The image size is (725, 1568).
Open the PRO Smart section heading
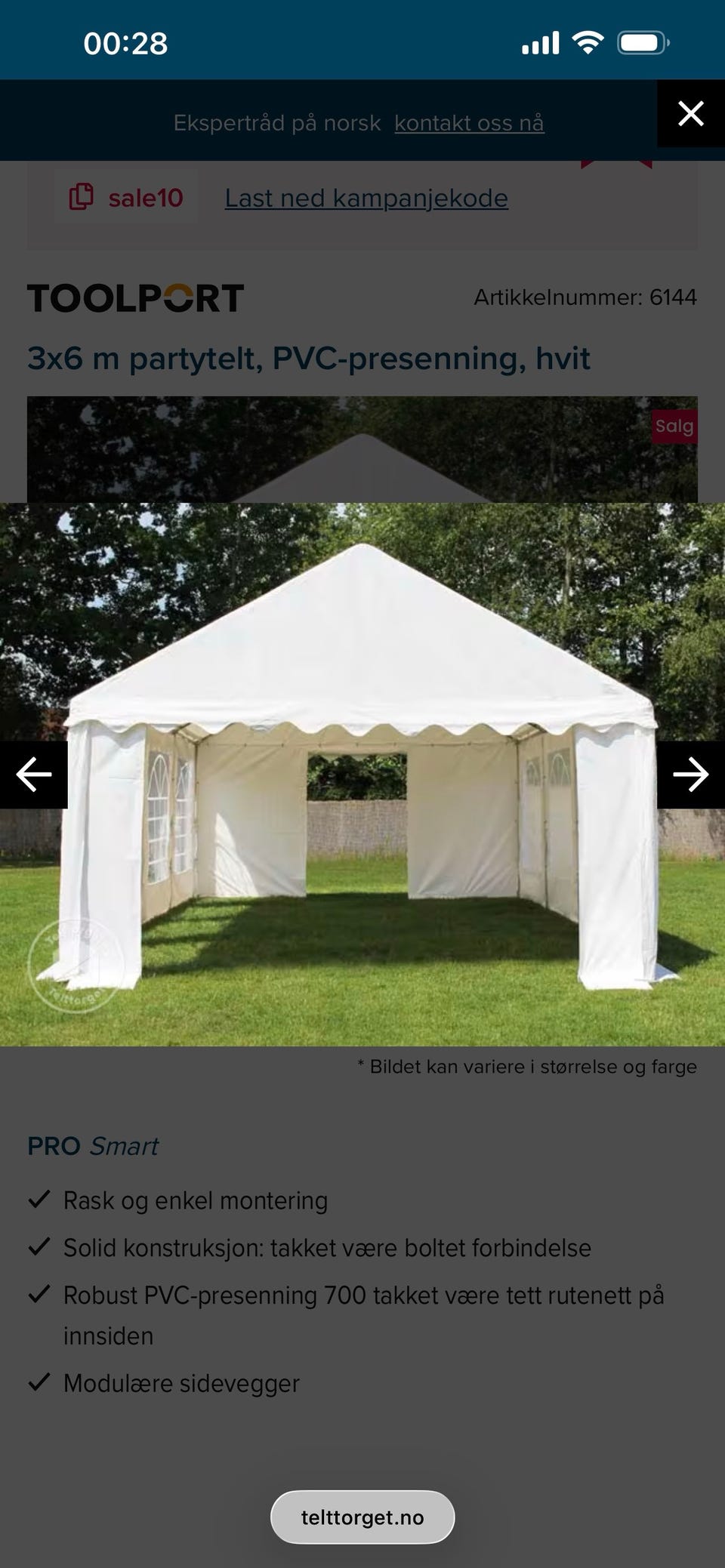tap(93, 1145)
